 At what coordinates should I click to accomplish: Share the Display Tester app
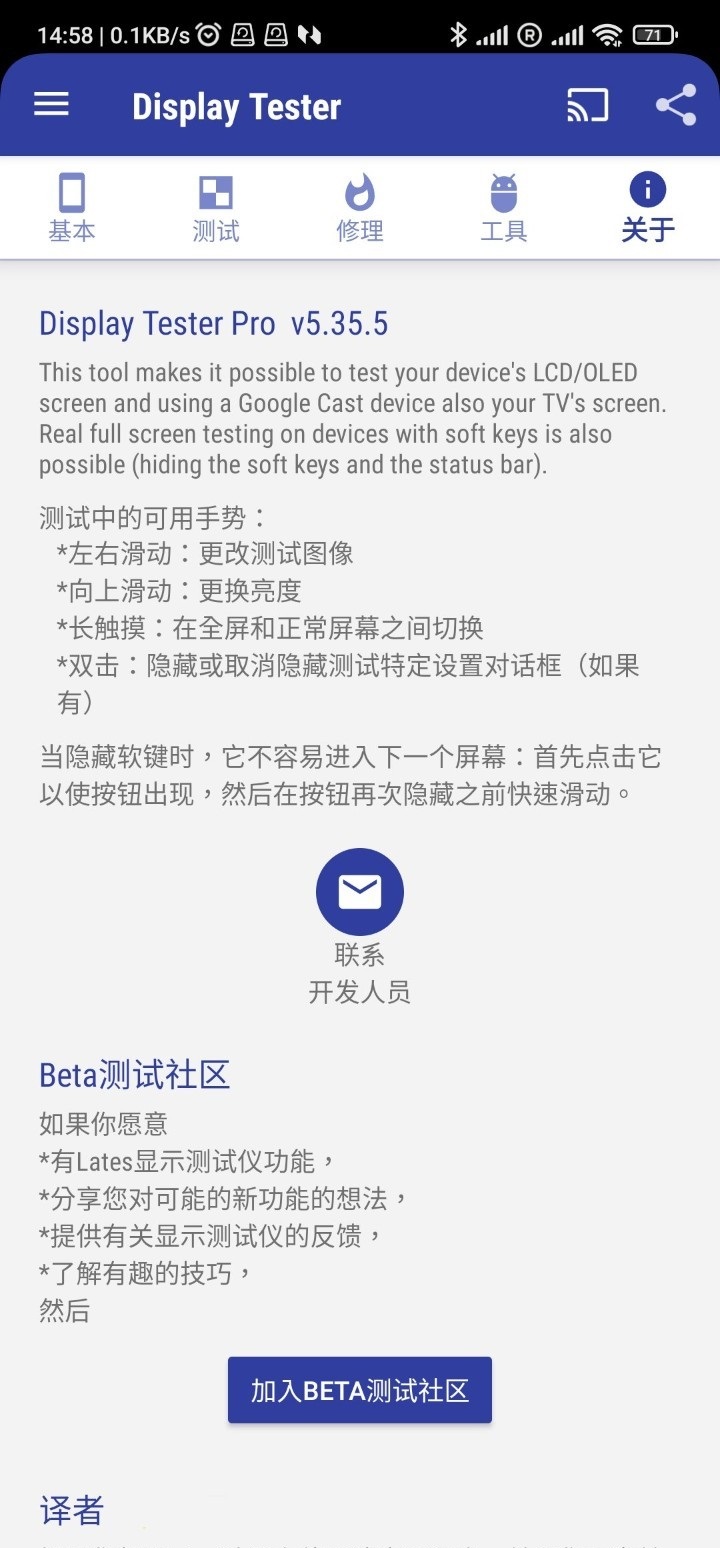[676, 105]
